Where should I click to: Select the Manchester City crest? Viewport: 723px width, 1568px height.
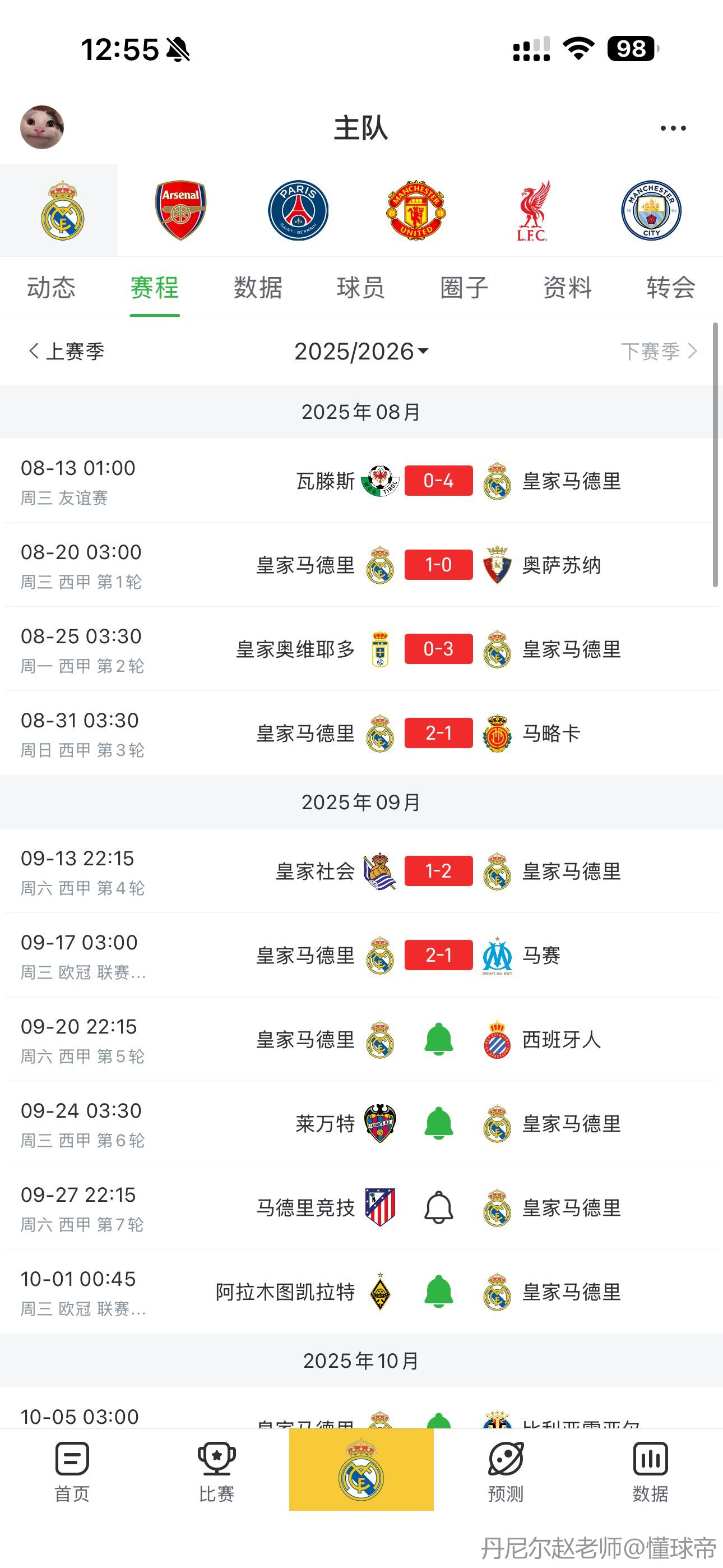651,210
